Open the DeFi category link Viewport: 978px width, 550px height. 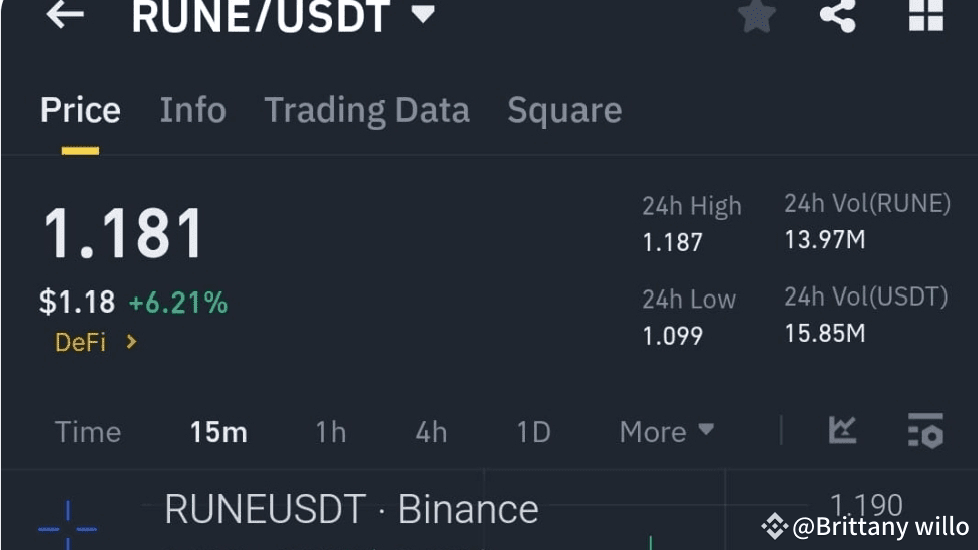(x=96, y=342)
